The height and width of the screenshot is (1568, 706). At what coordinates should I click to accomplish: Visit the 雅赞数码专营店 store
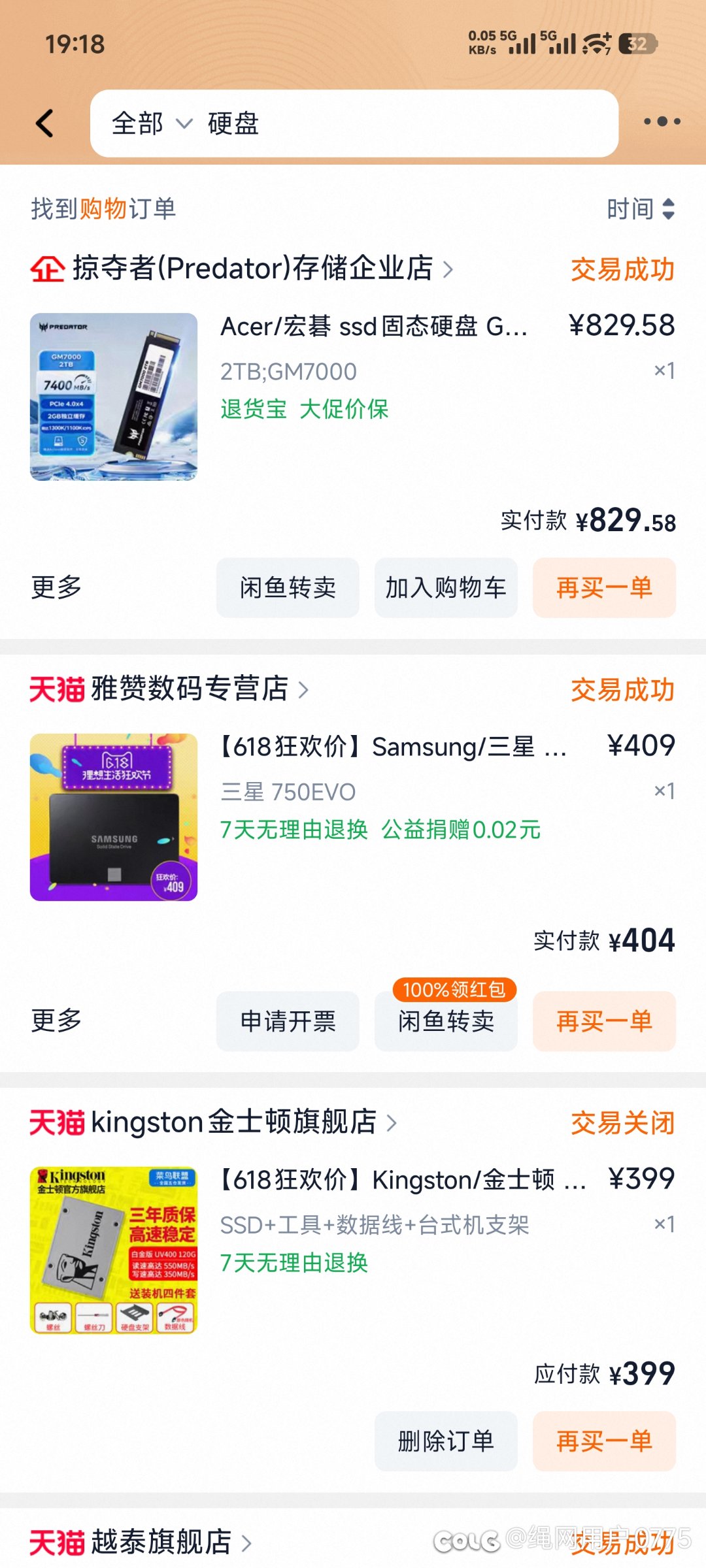point(190,689)
